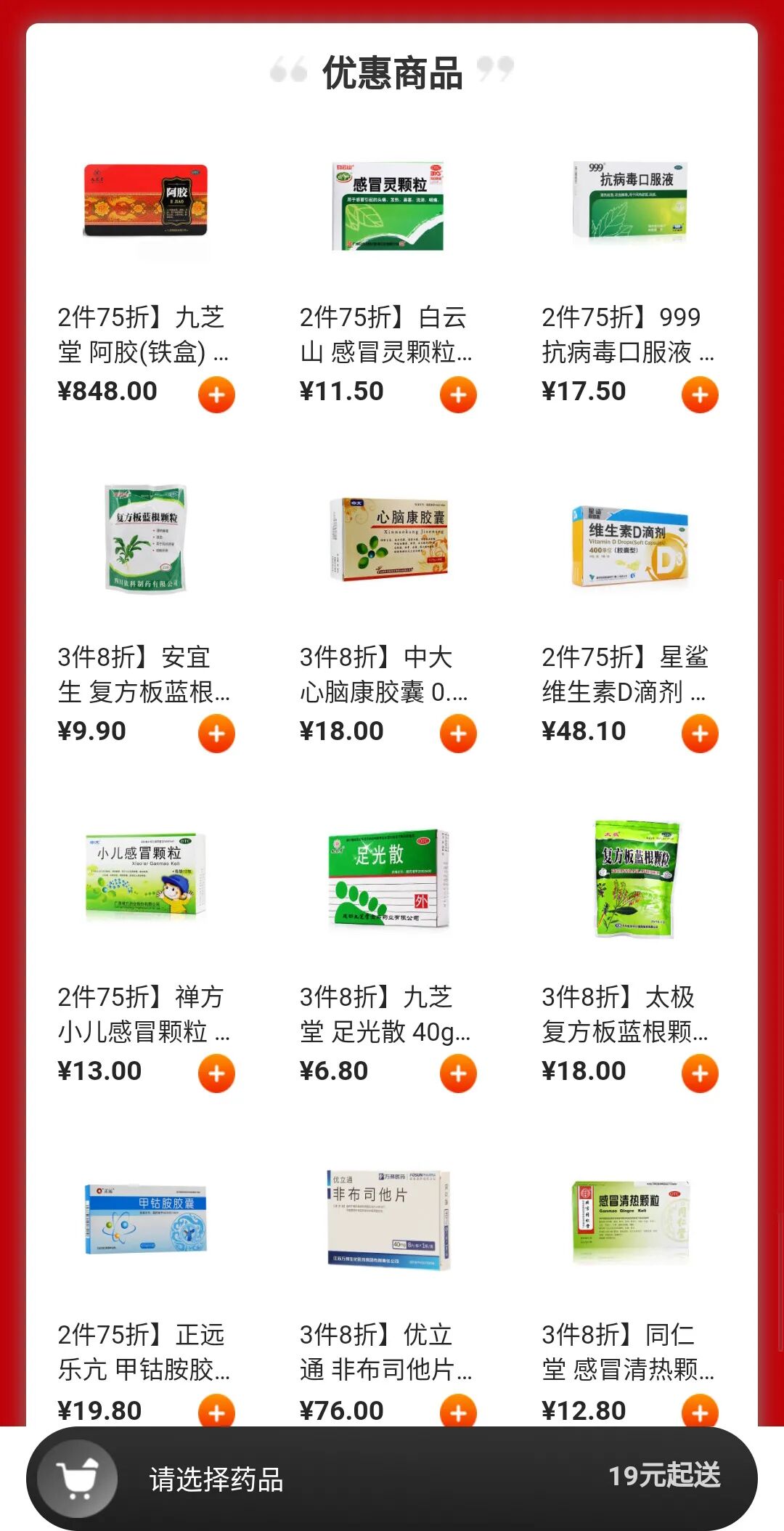Screen dimensions: 784x1531
Task: Add 星鲨 维生素D滴剂 to cart
Action: pos(700,734)
